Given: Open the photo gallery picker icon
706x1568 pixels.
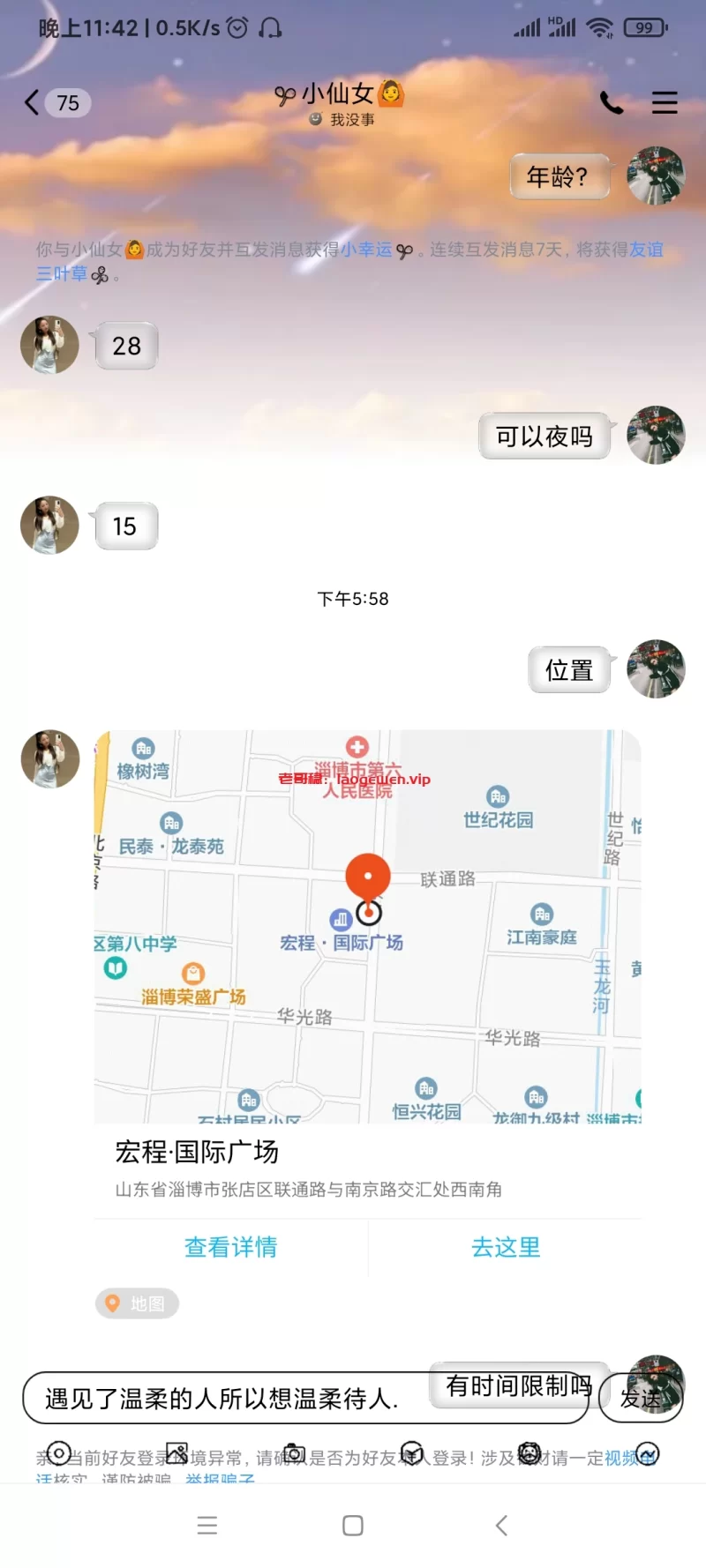Looking at the screenshot, I should (176, 1452).
